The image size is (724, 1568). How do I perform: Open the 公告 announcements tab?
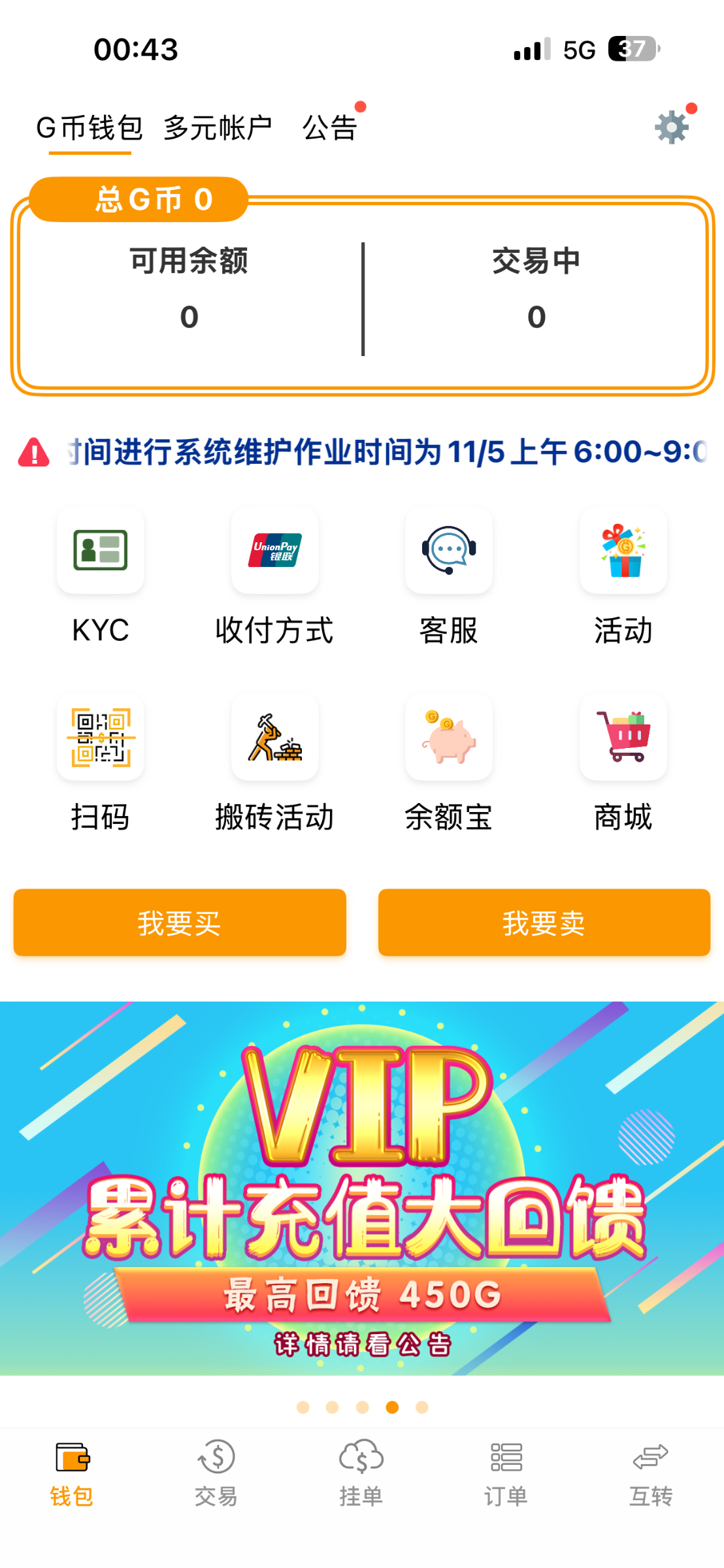330,127
